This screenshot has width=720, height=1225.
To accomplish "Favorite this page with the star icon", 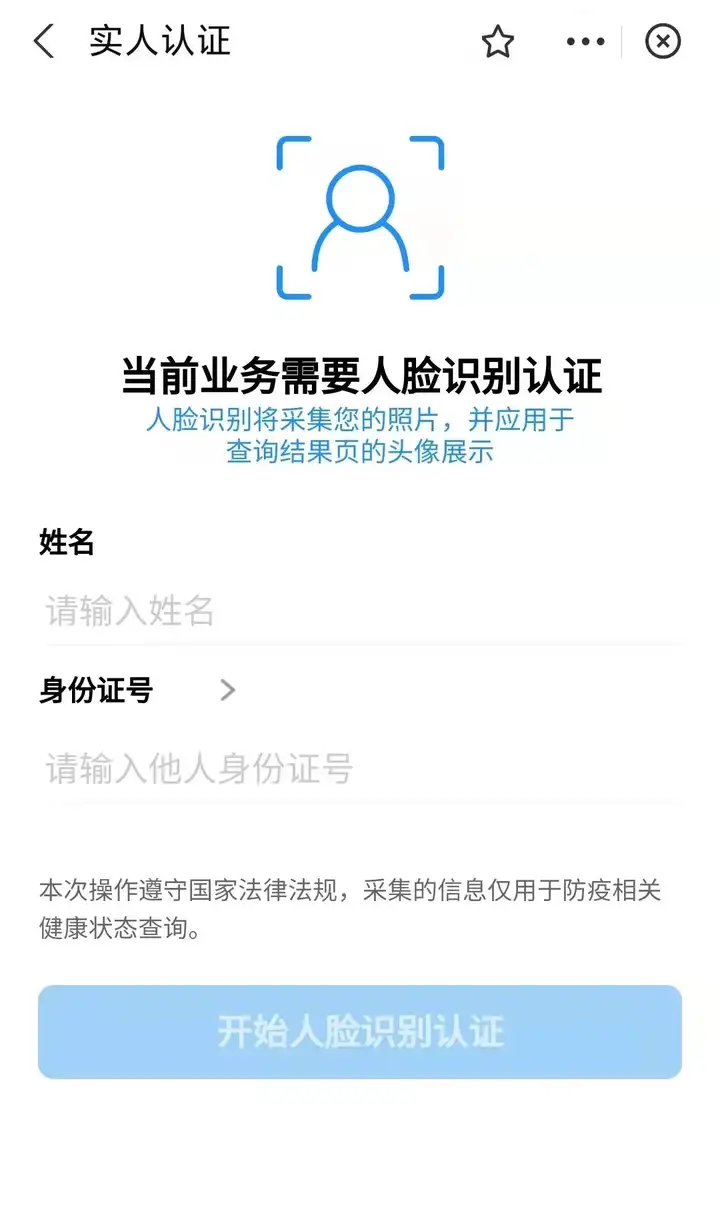I will [497, 42].
